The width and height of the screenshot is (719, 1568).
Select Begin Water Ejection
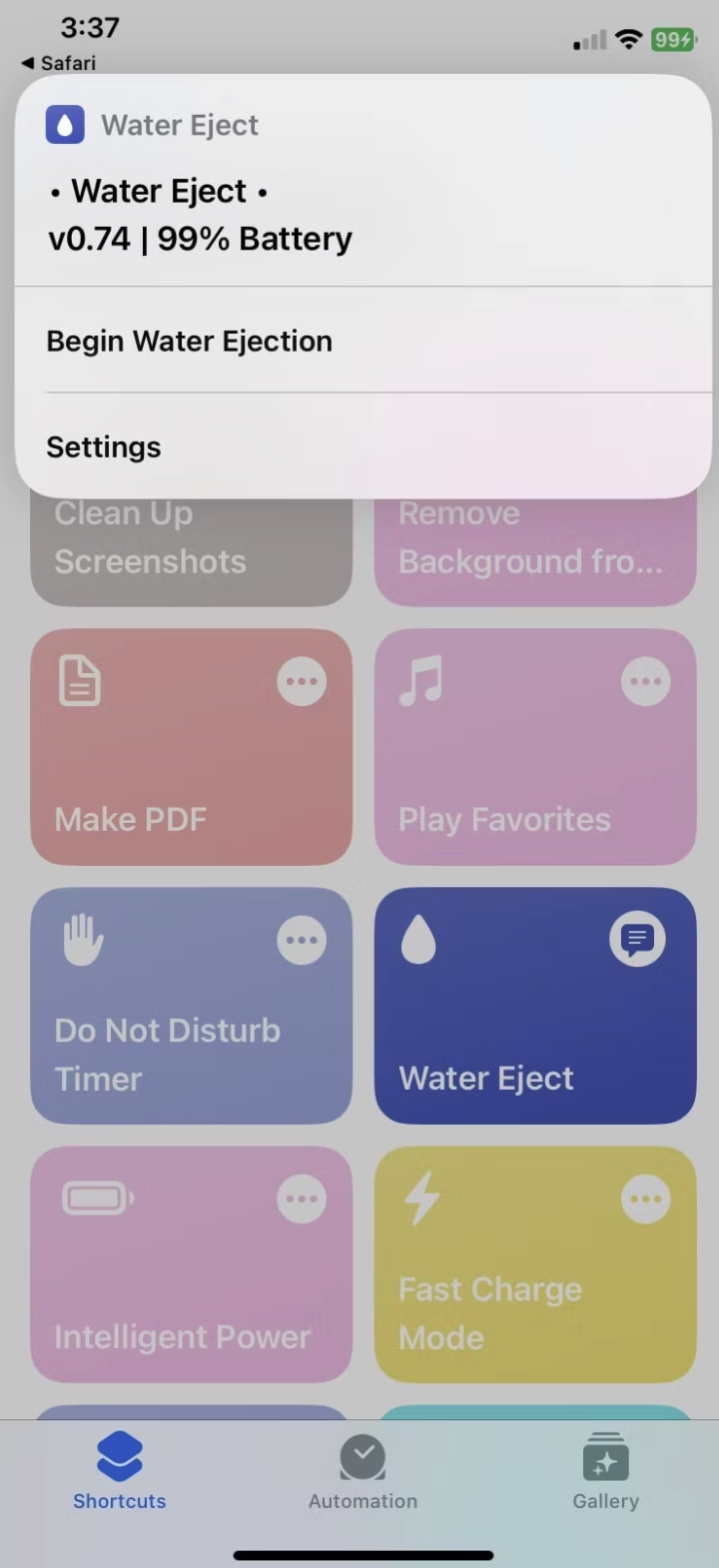[x=190, y=342]
